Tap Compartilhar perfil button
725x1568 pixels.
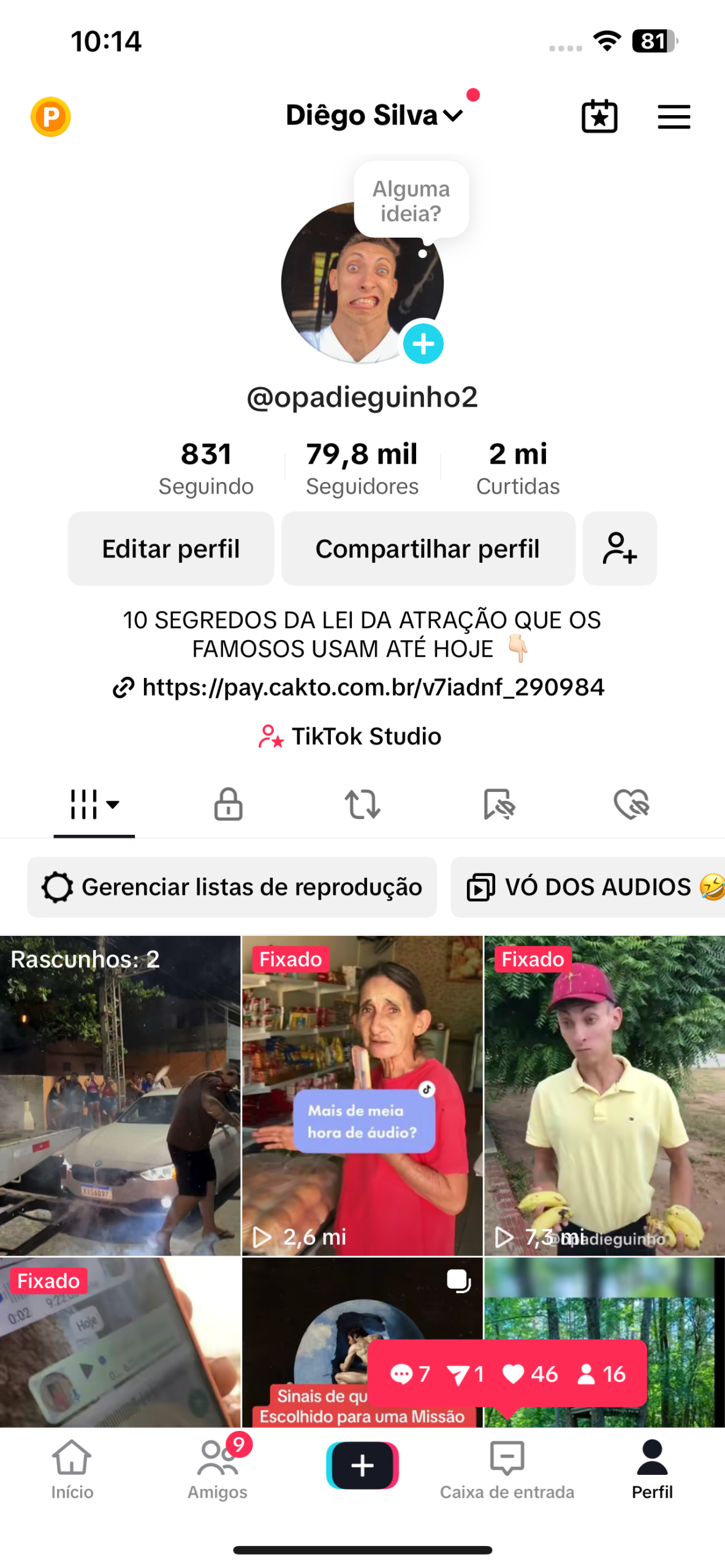(427, 548)
